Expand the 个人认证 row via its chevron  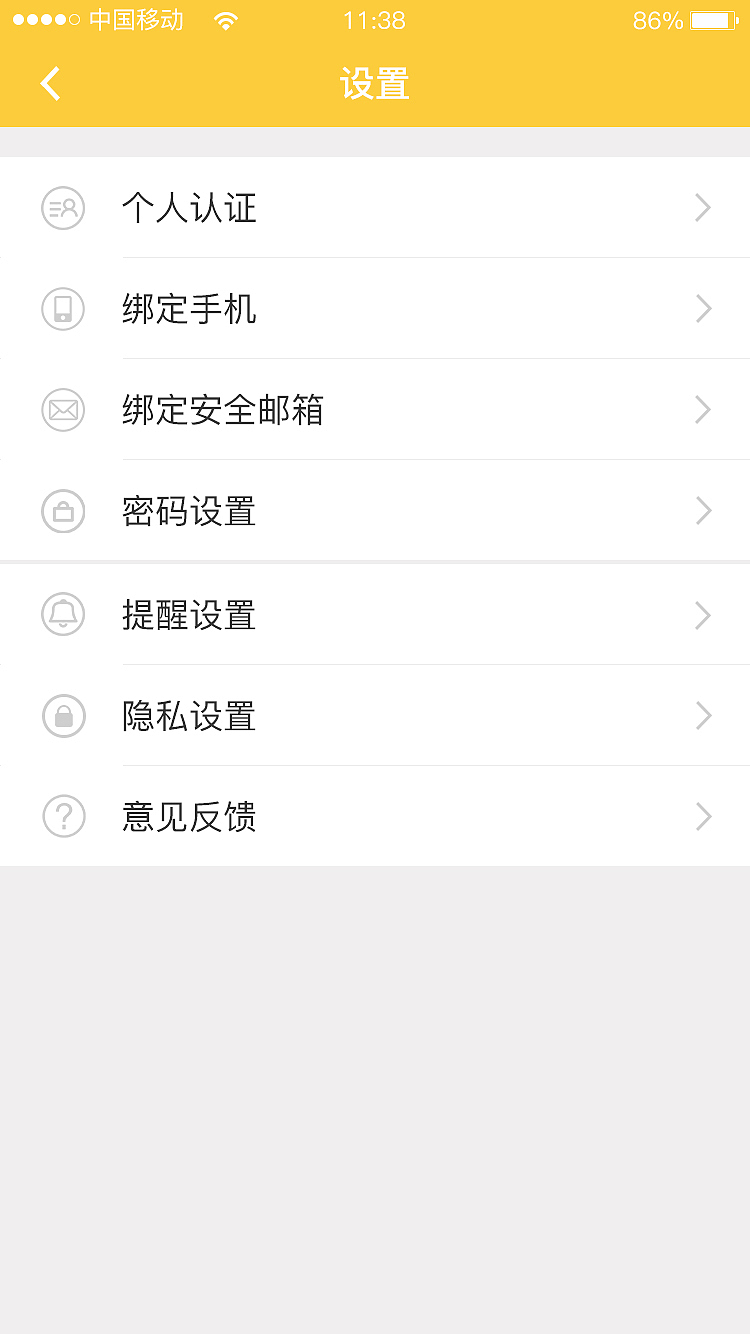[702, 208]
